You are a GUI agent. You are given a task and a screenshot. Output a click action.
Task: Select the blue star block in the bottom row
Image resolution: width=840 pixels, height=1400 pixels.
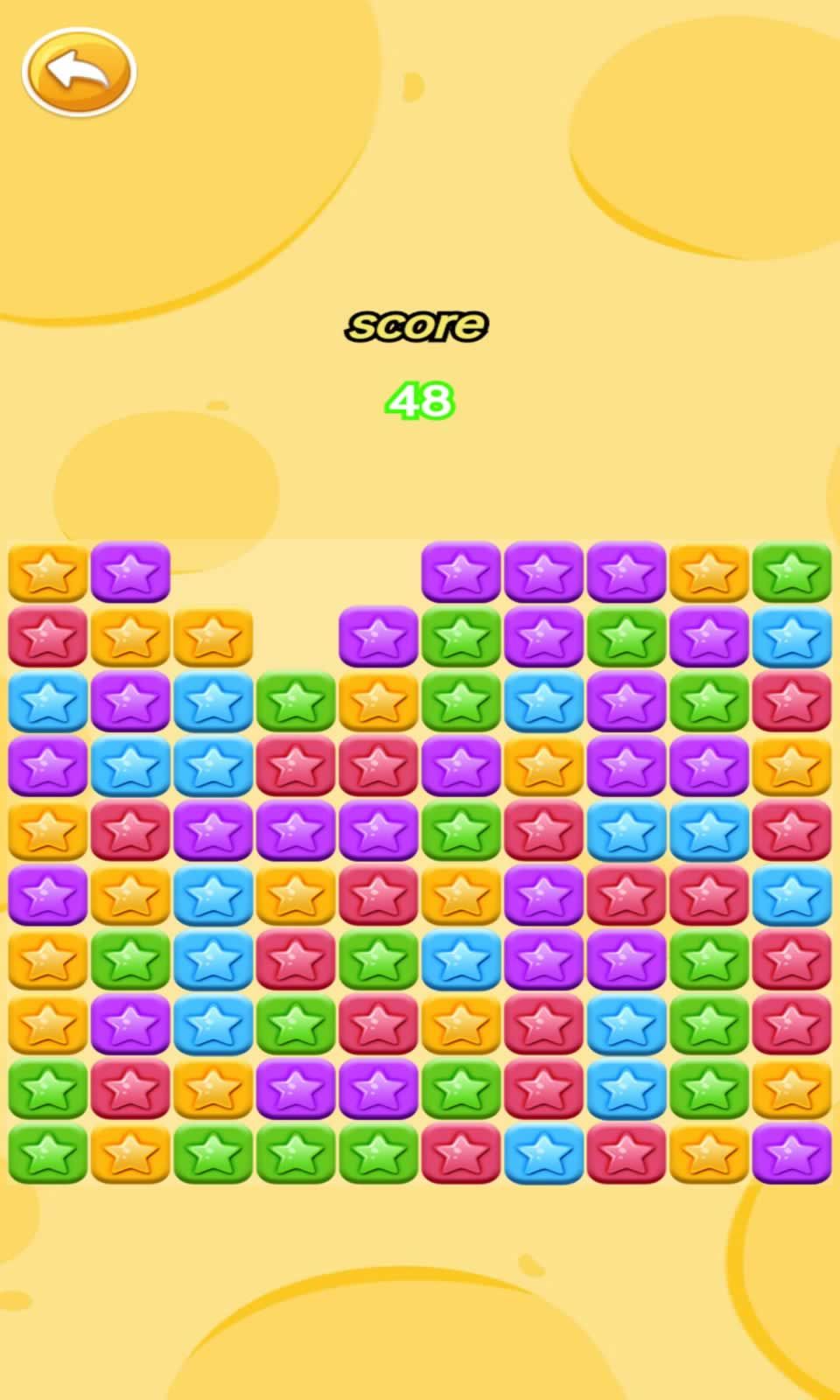[542, 1153]
